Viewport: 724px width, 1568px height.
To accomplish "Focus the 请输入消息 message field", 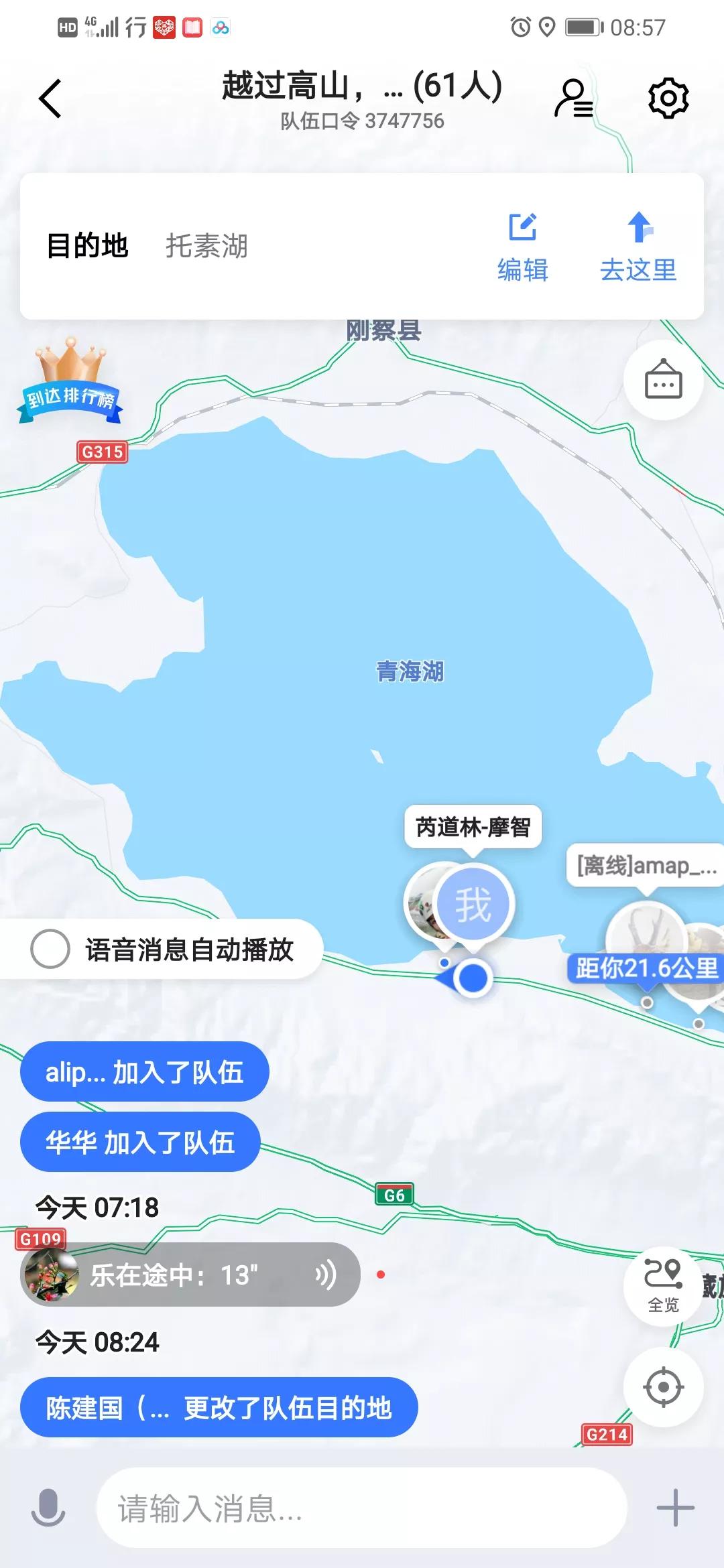I will tap(362, 1508).
